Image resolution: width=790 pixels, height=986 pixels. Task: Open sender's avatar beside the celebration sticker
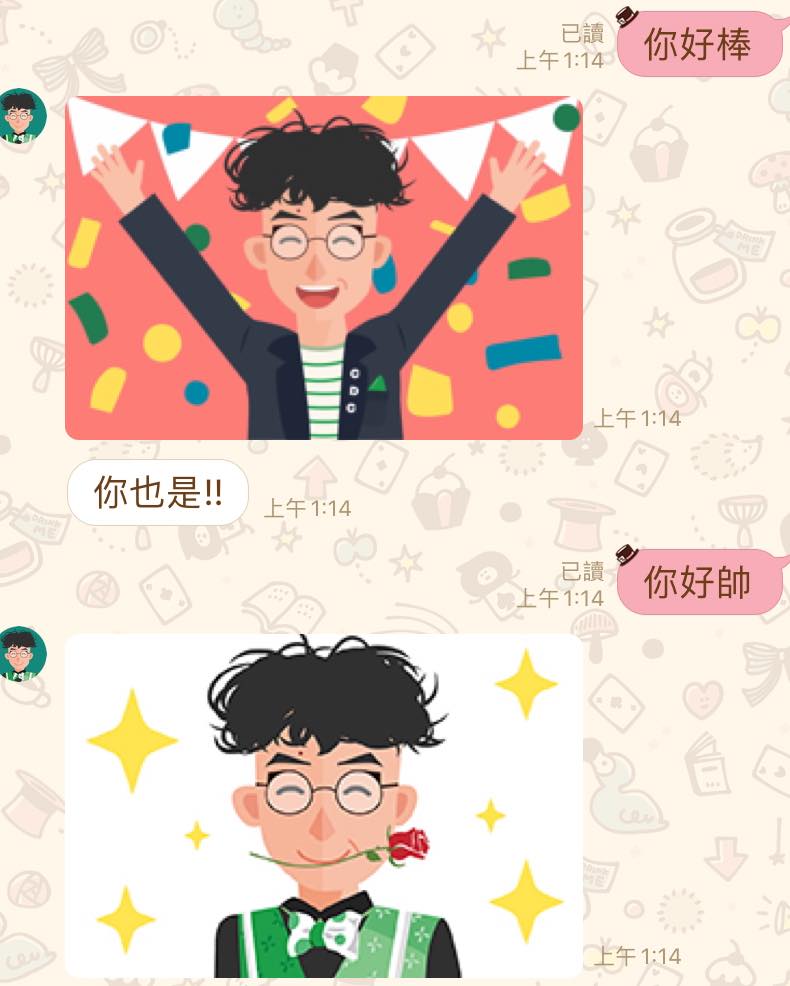point(22,117)
